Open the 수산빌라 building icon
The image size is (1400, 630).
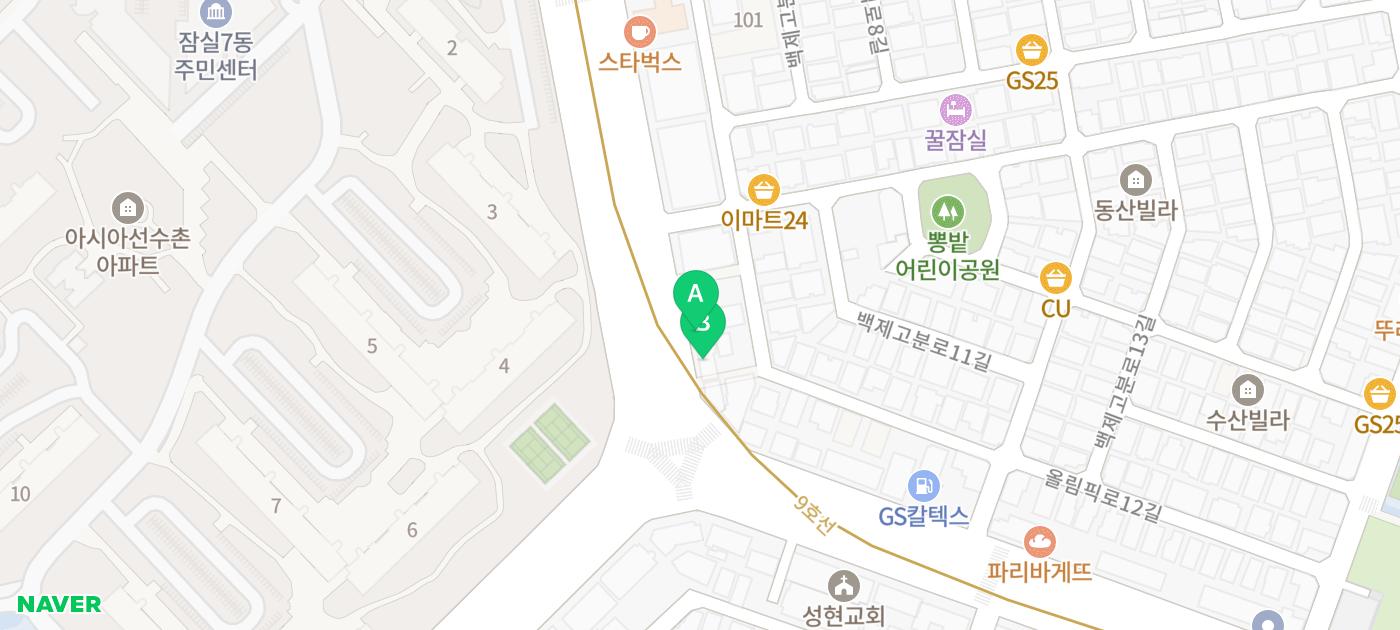pos(1247,390)
